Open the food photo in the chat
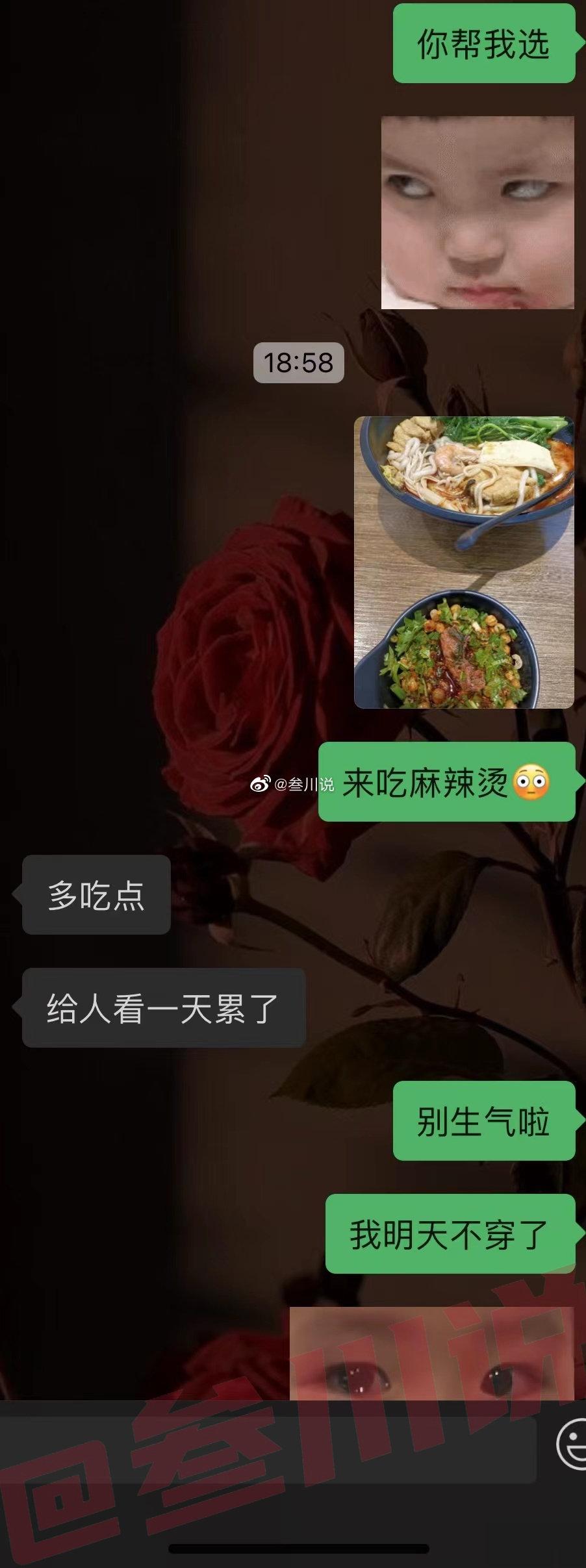Image resolution: width=586 pixels, height=1568 pixels. pos(464,562)
